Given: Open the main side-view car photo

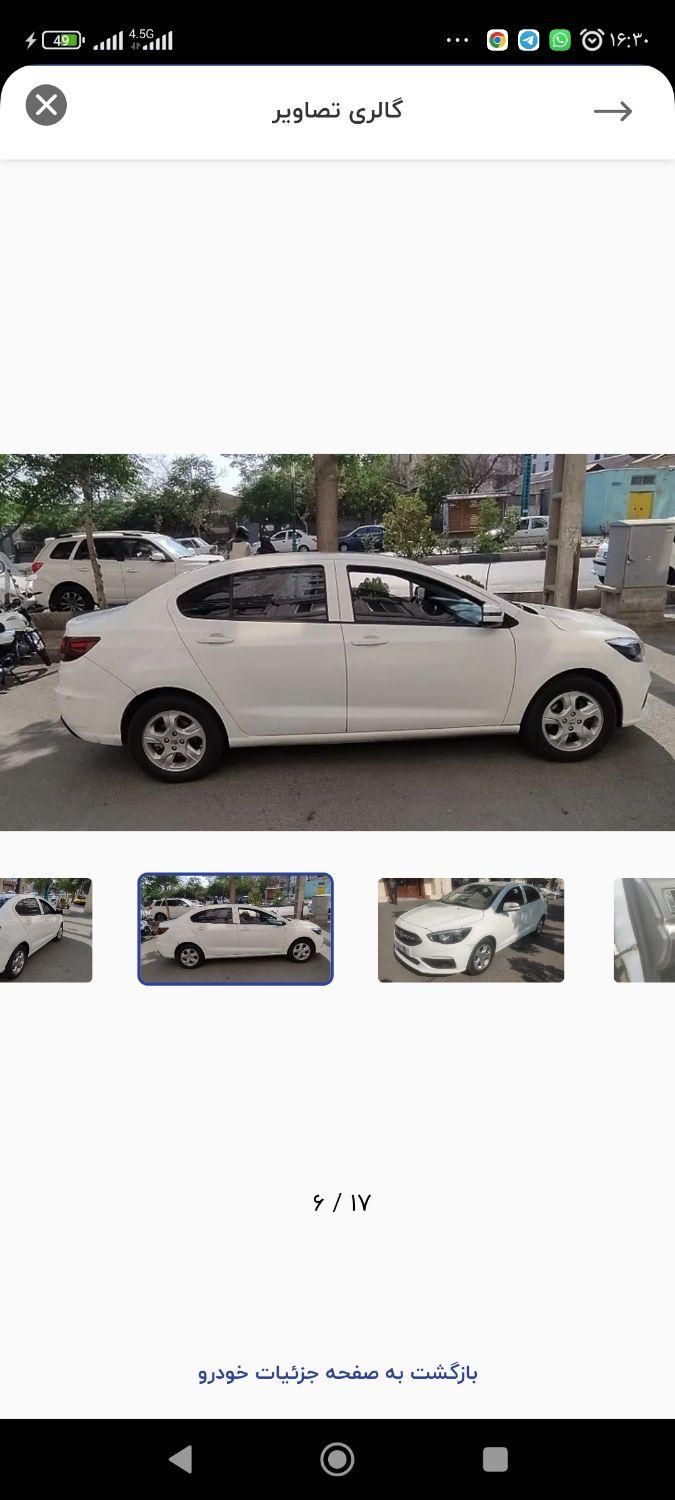Looking at the screenshot, I should [x=337, y=642].
